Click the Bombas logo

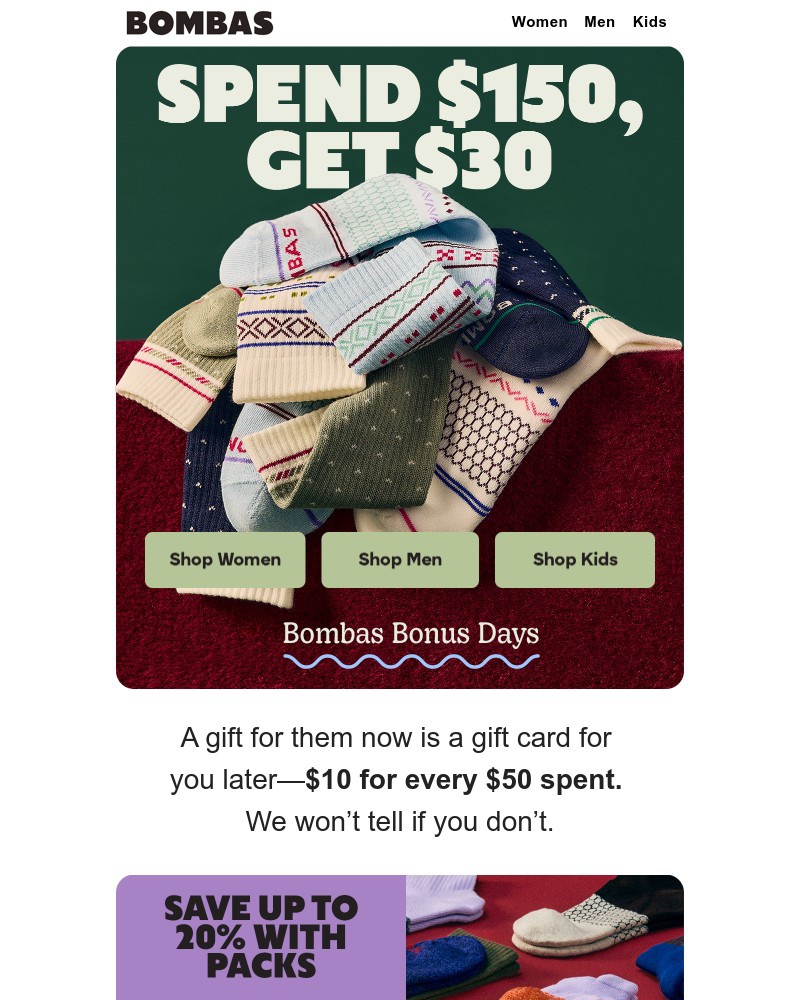pos(199,22)
